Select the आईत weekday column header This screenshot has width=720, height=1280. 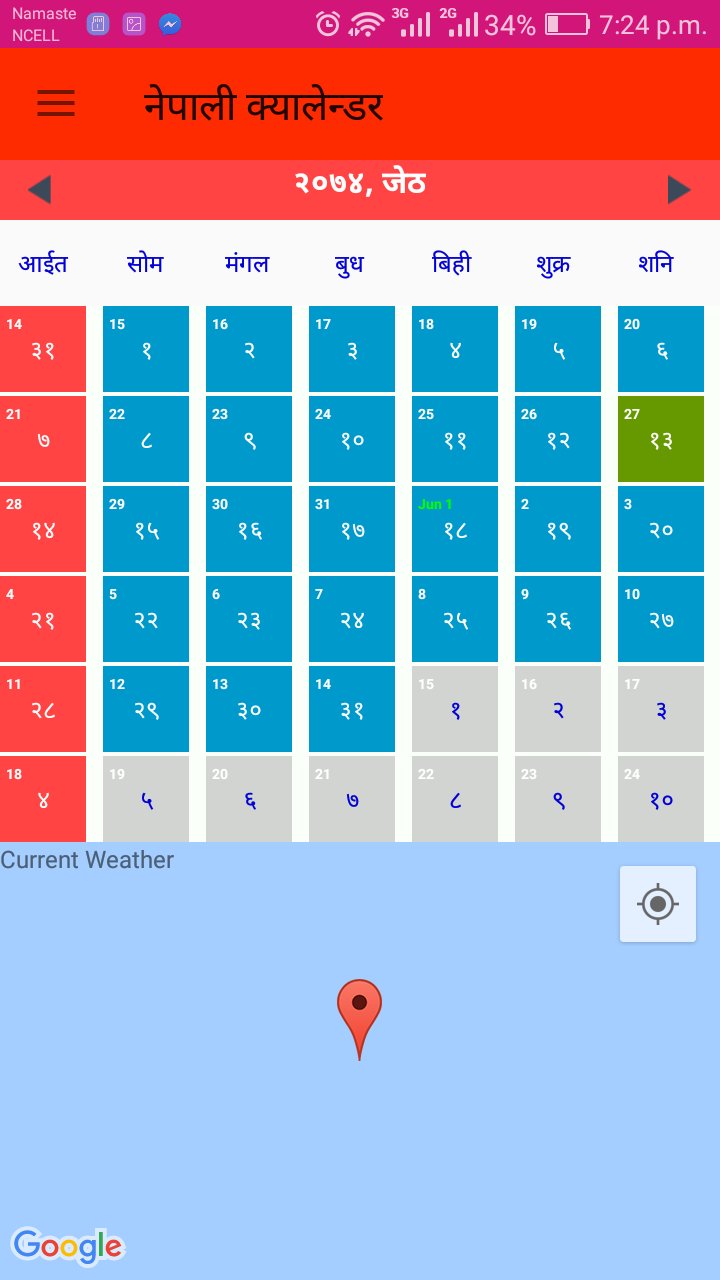44,263
